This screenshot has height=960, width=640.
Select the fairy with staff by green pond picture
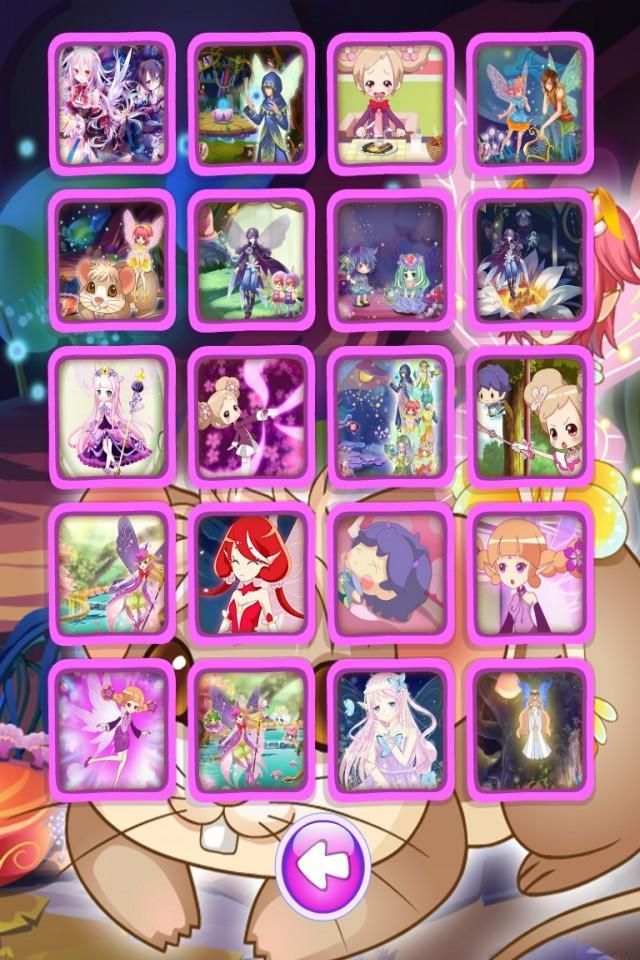point(251,730)
